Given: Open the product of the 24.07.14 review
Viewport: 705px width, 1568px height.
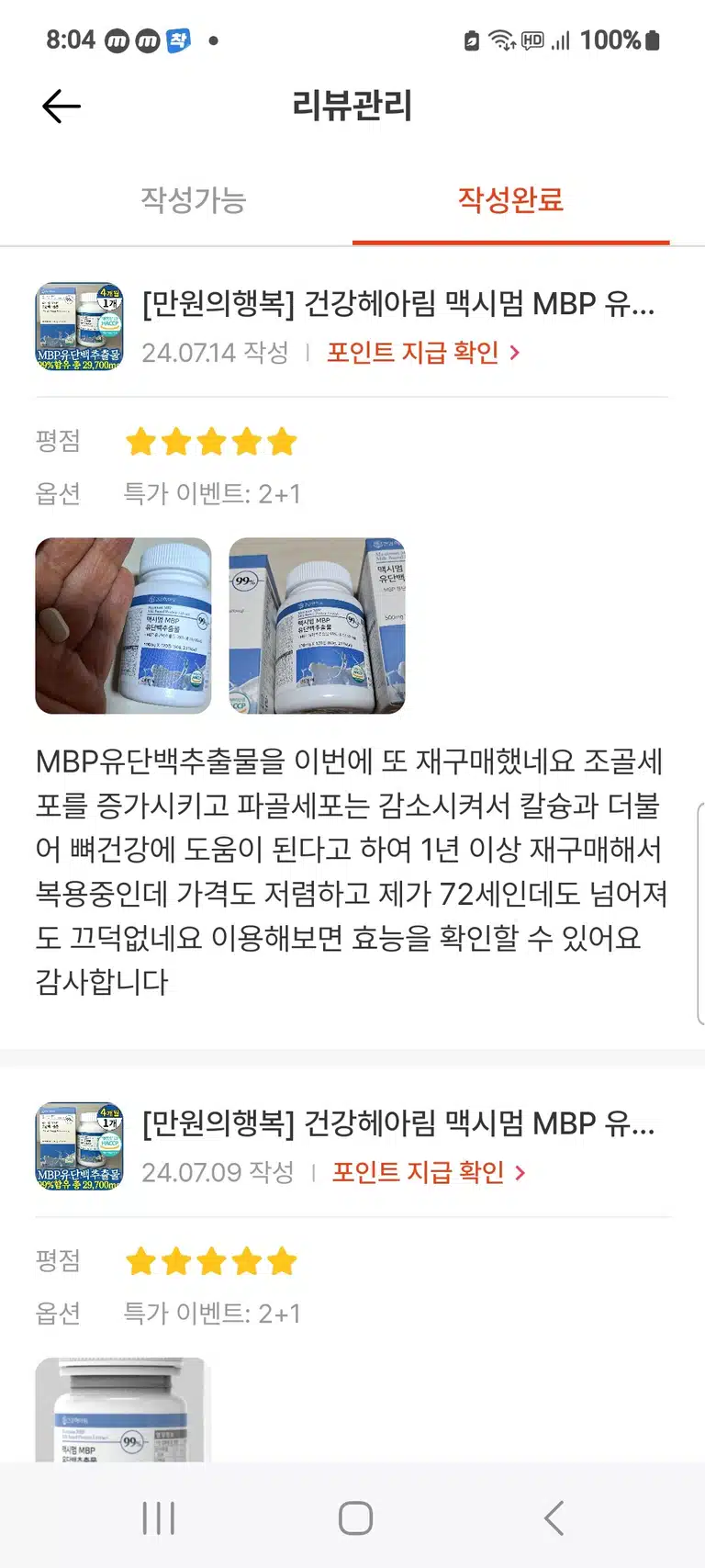Looking at the screenshot, I should point(398,303).
